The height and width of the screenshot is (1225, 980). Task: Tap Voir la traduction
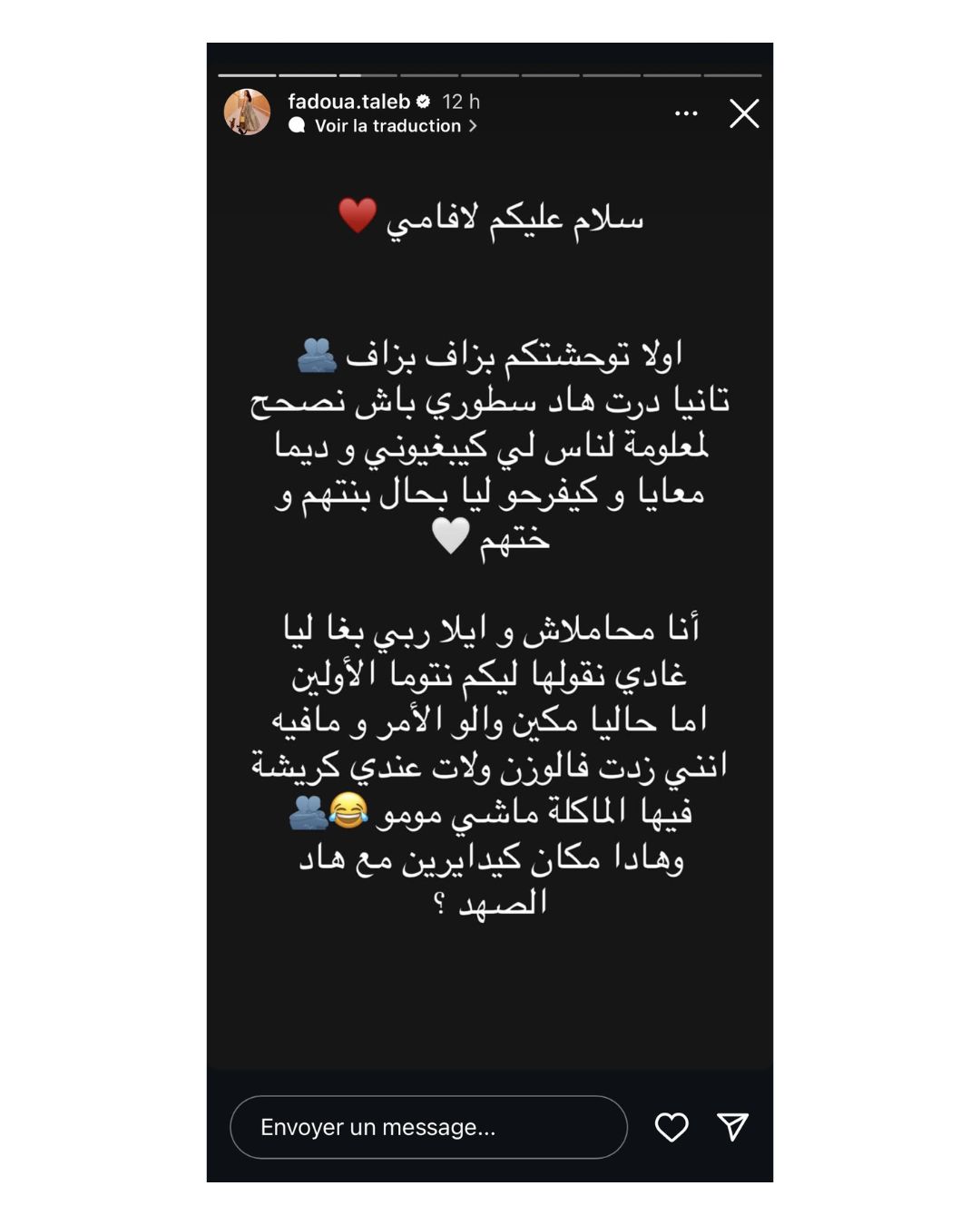(x=387, y=126)
